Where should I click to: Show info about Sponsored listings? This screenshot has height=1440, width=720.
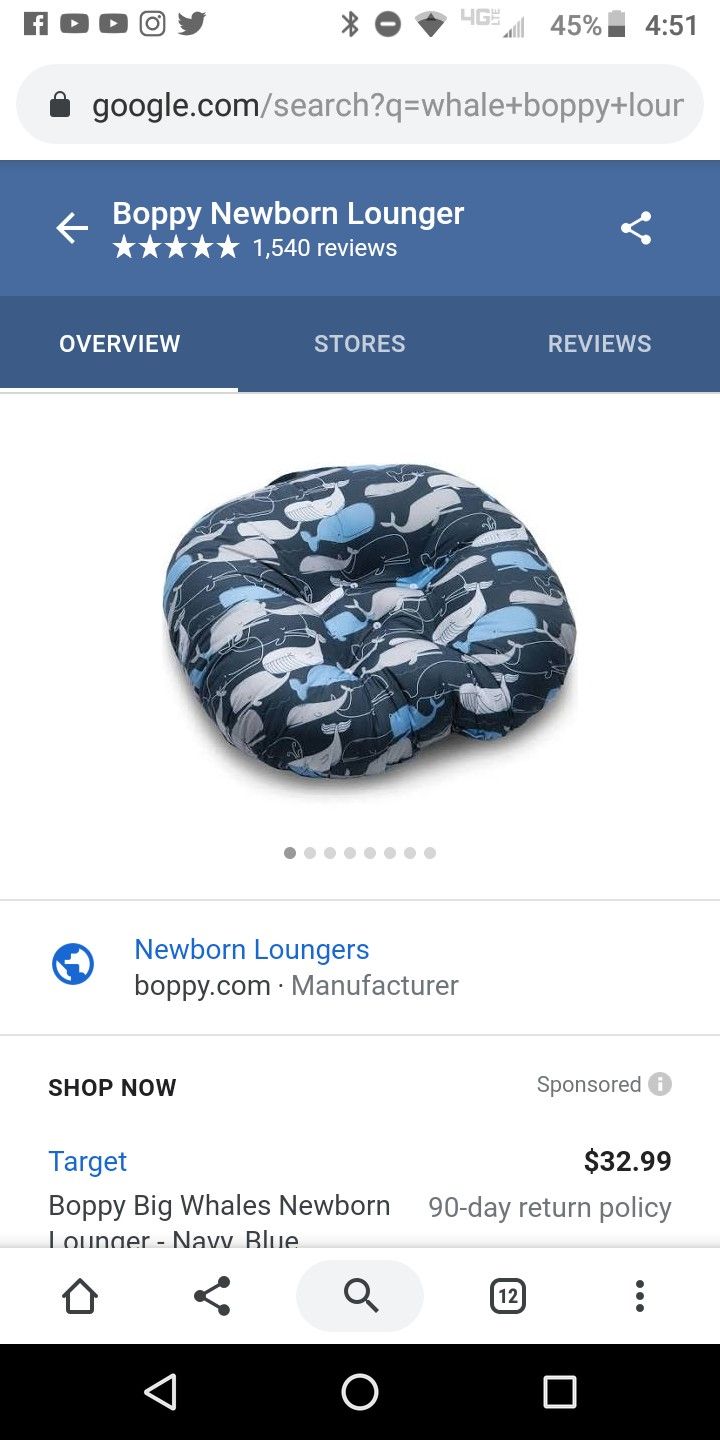660,1084
